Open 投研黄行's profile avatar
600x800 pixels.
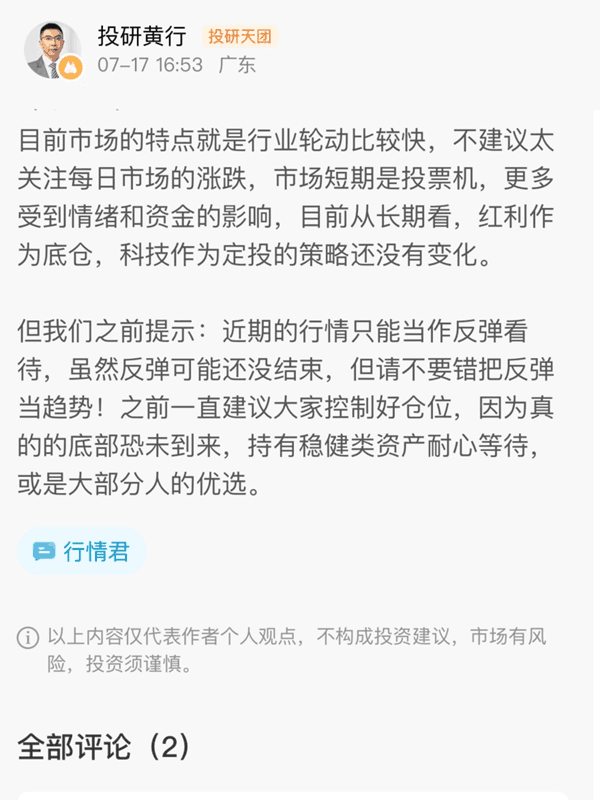[52, 50]
